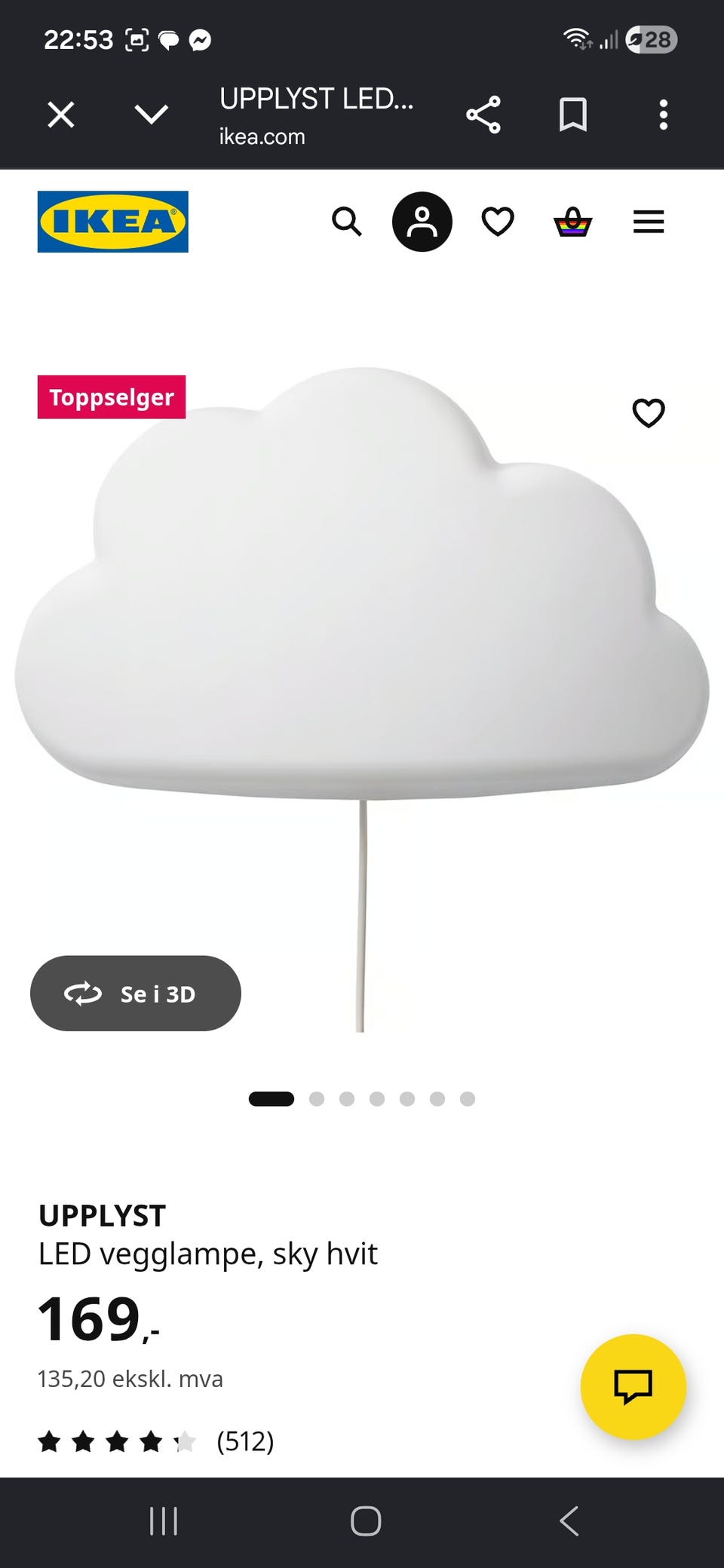Jump to the second product image dot
Image resolution: width=724 pixels, height=1568 pixels.
[x=317, y=1099]
